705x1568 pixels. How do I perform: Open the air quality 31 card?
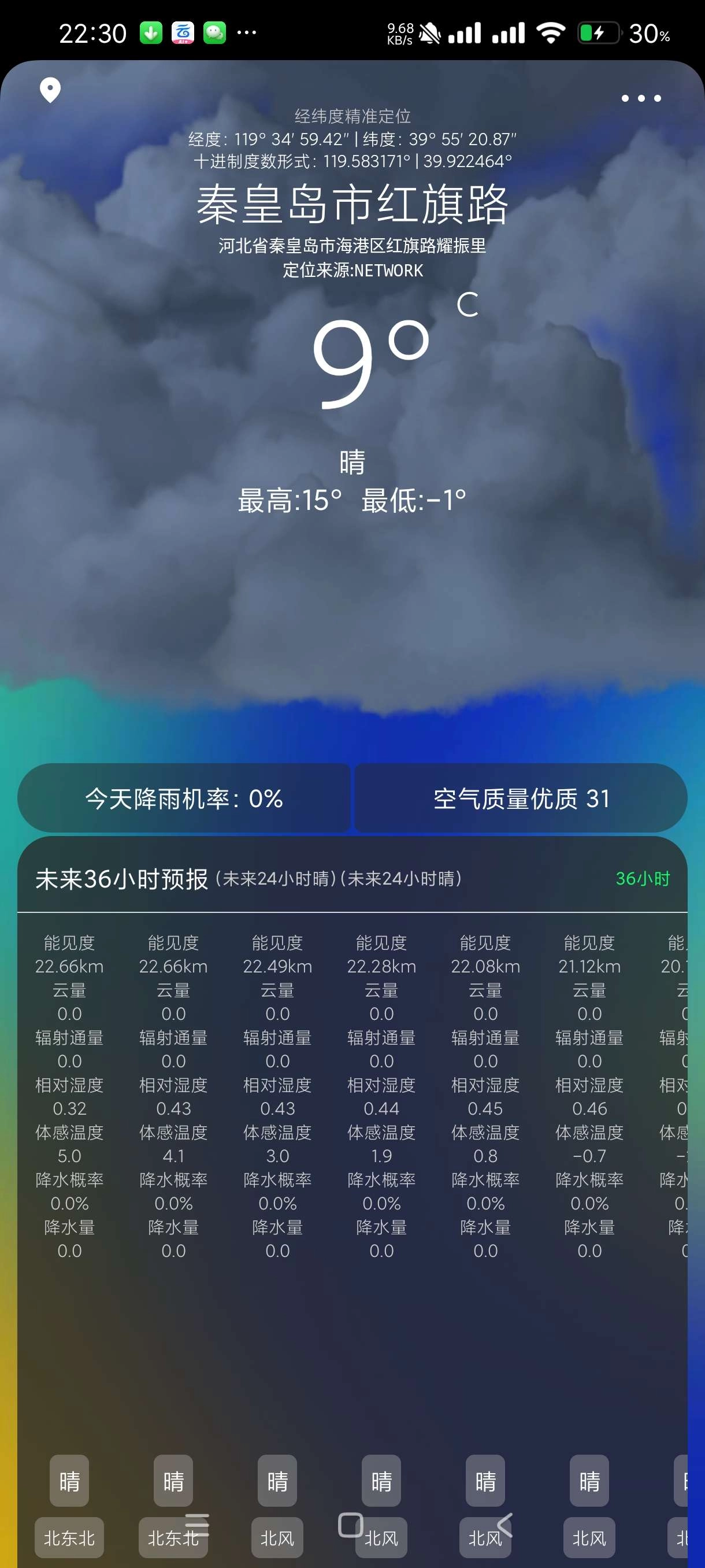pos(521,798)
